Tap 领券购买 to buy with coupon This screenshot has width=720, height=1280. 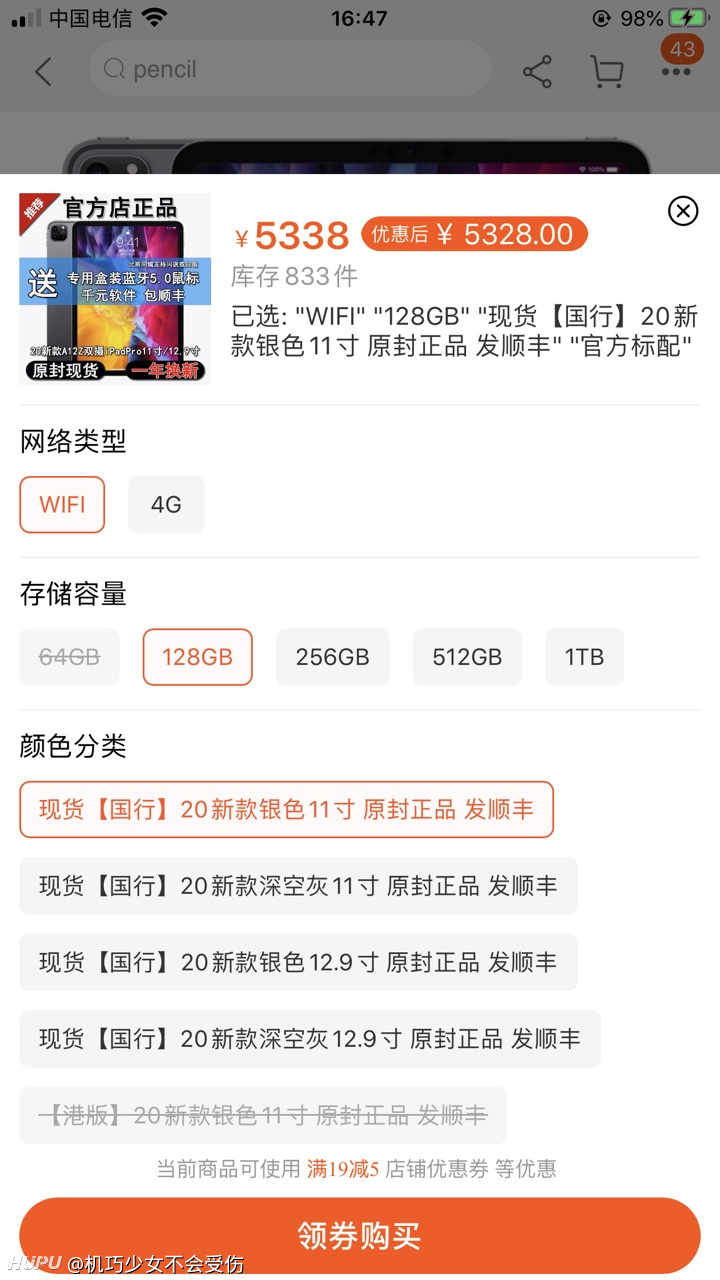(360, 1236)
